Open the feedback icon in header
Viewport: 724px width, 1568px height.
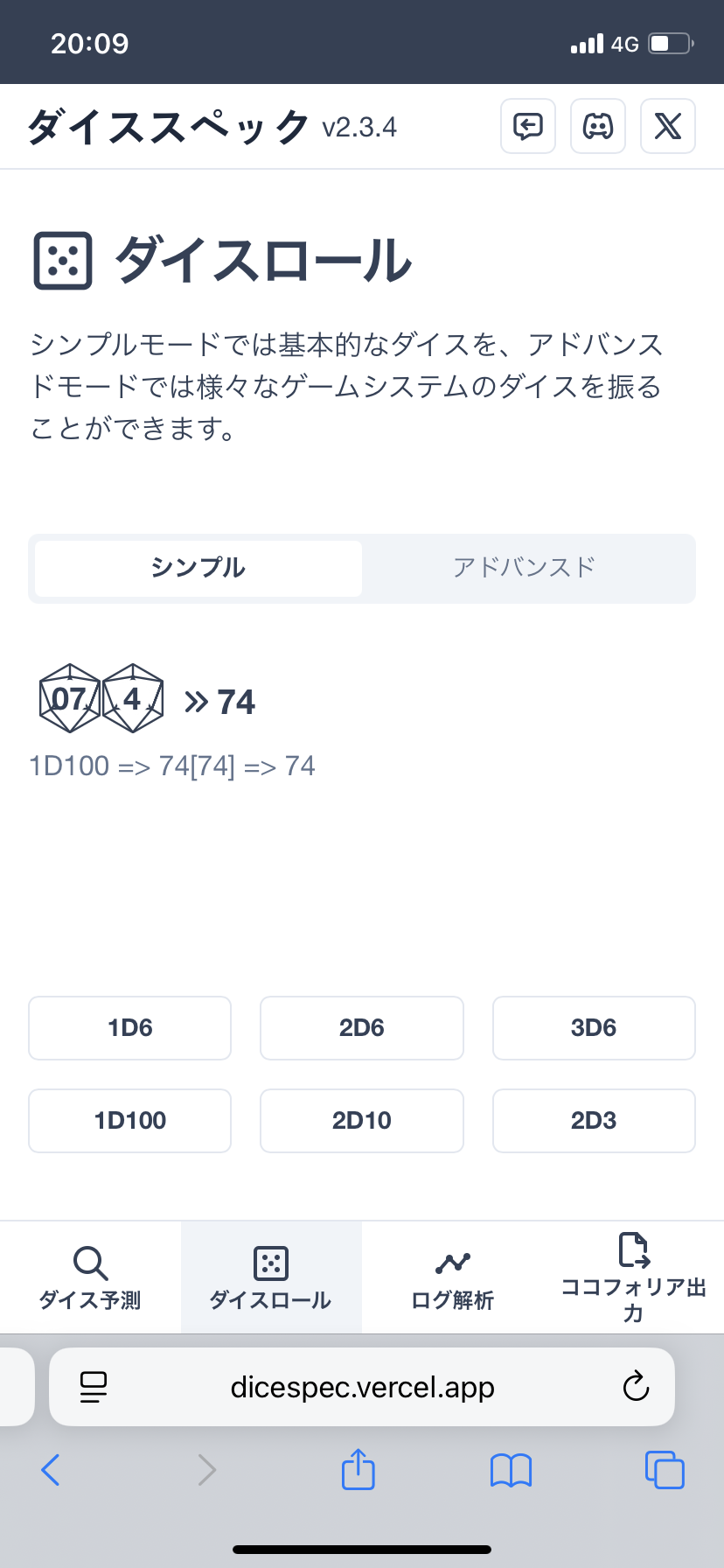tap(528, 127)
